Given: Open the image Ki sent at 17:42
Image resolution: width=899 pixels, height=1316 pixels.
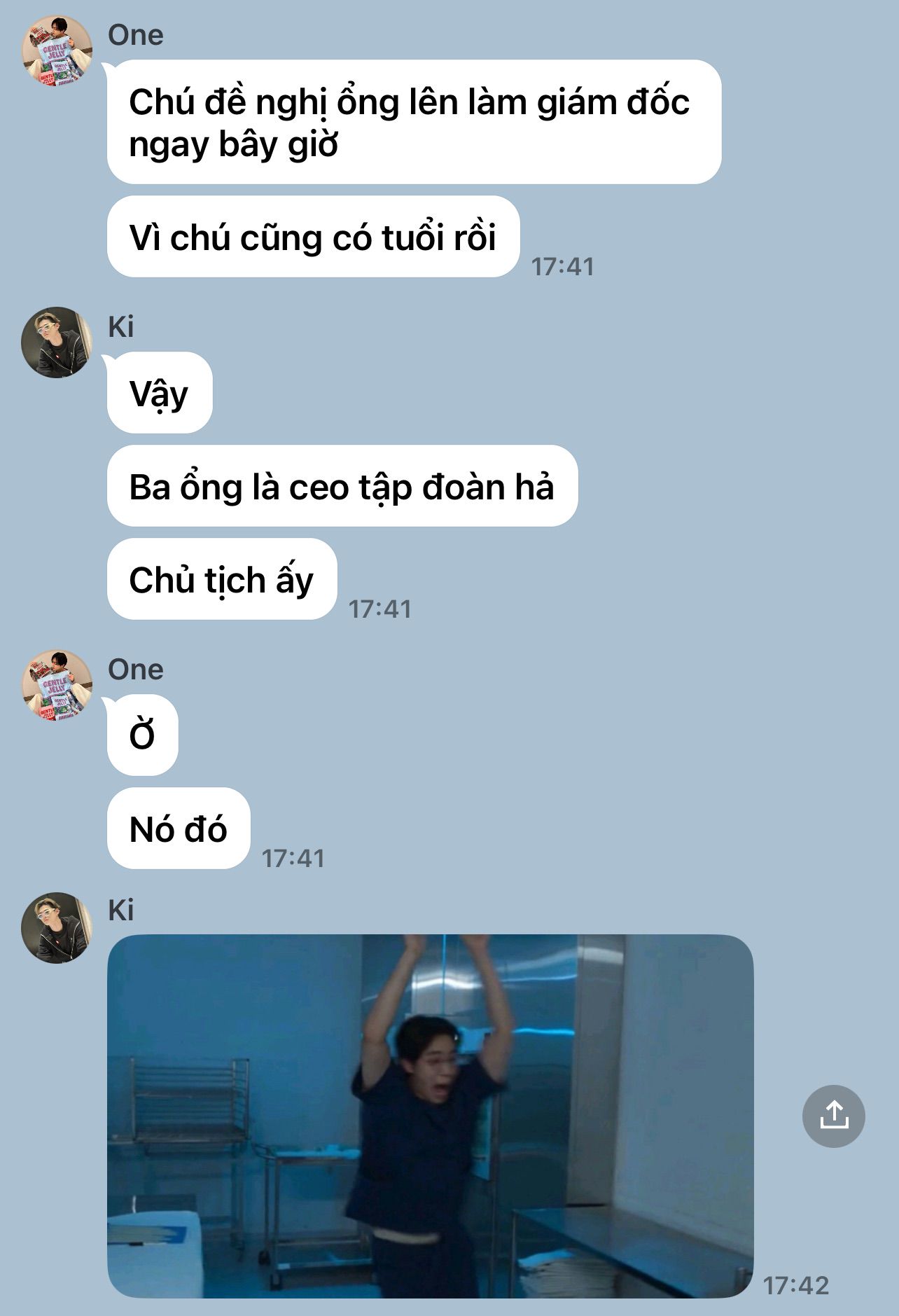Looking at the screenshot, I should [x=430, y=1115].
